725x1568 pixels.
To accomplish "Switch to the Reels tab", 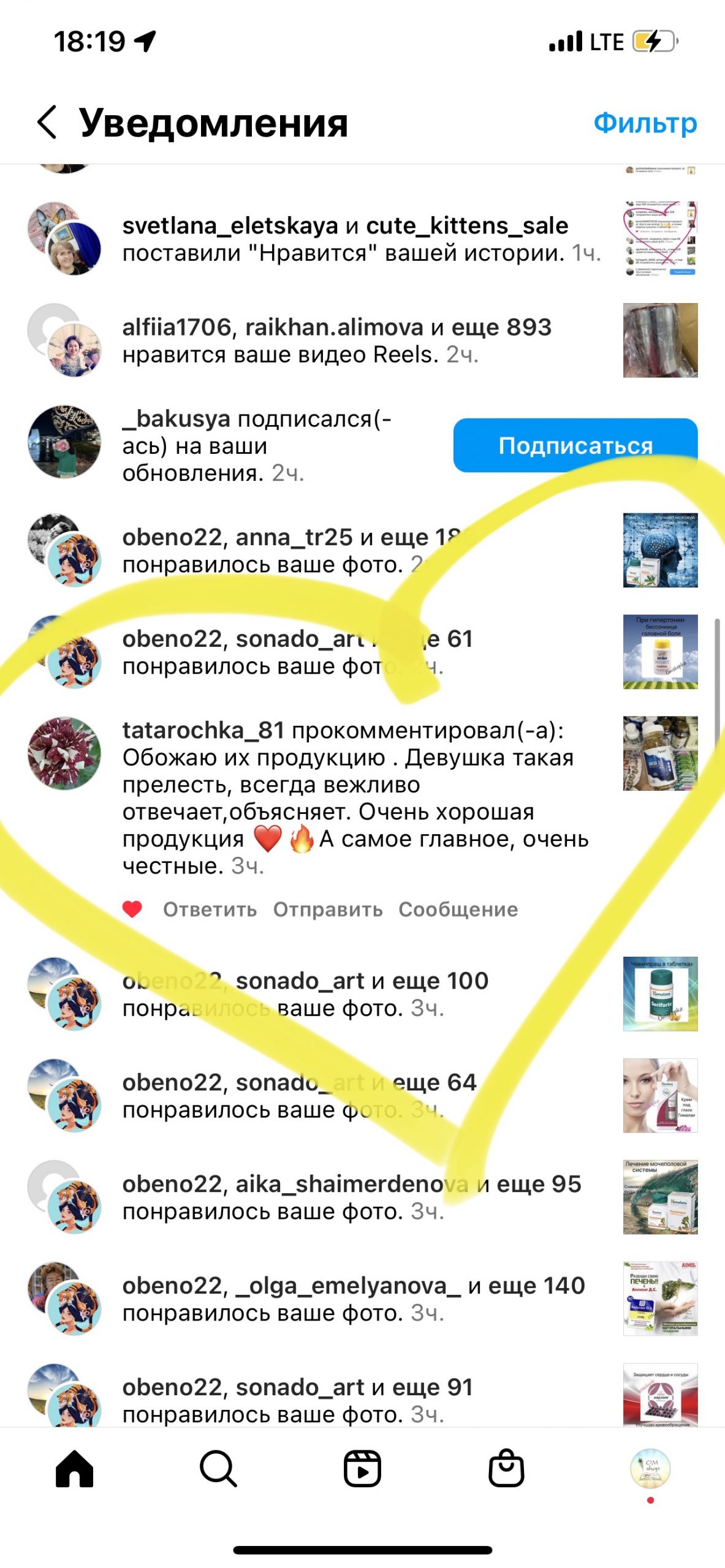I will click(362, 1468).
